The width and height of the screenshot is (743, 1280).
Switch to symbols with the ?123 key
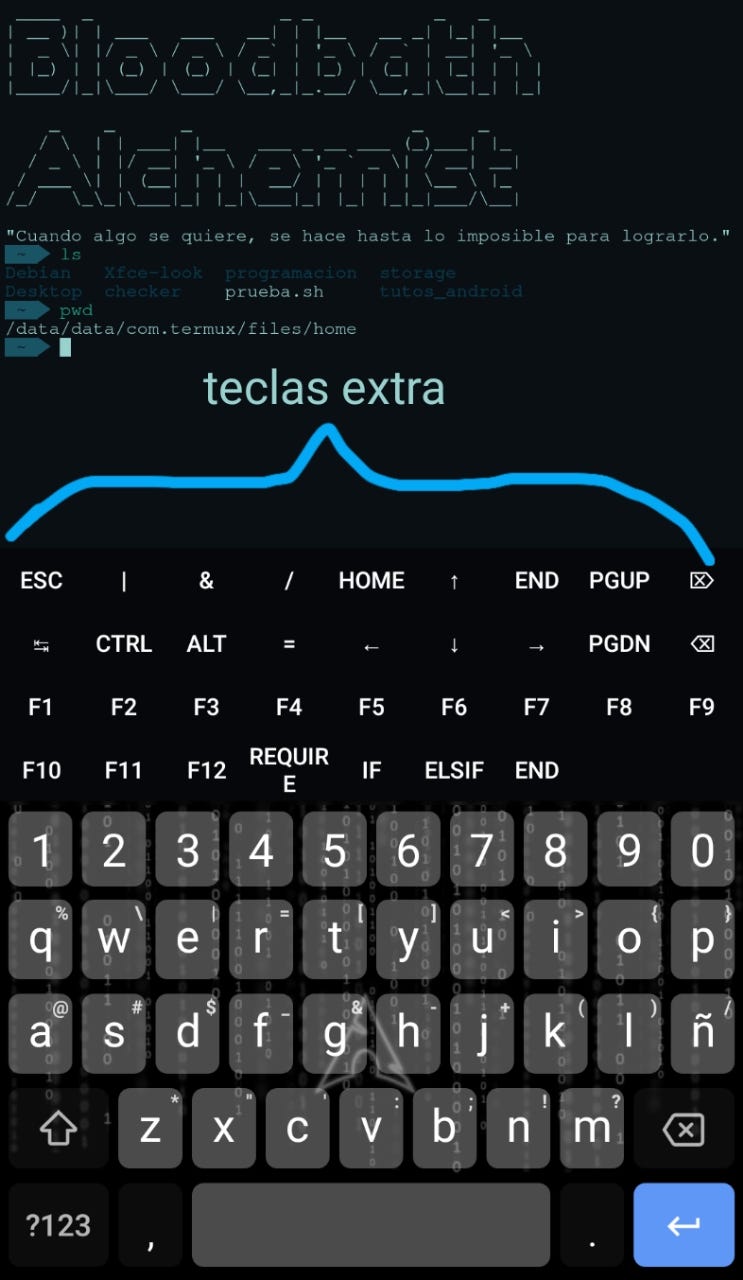tap(57, 1224)
